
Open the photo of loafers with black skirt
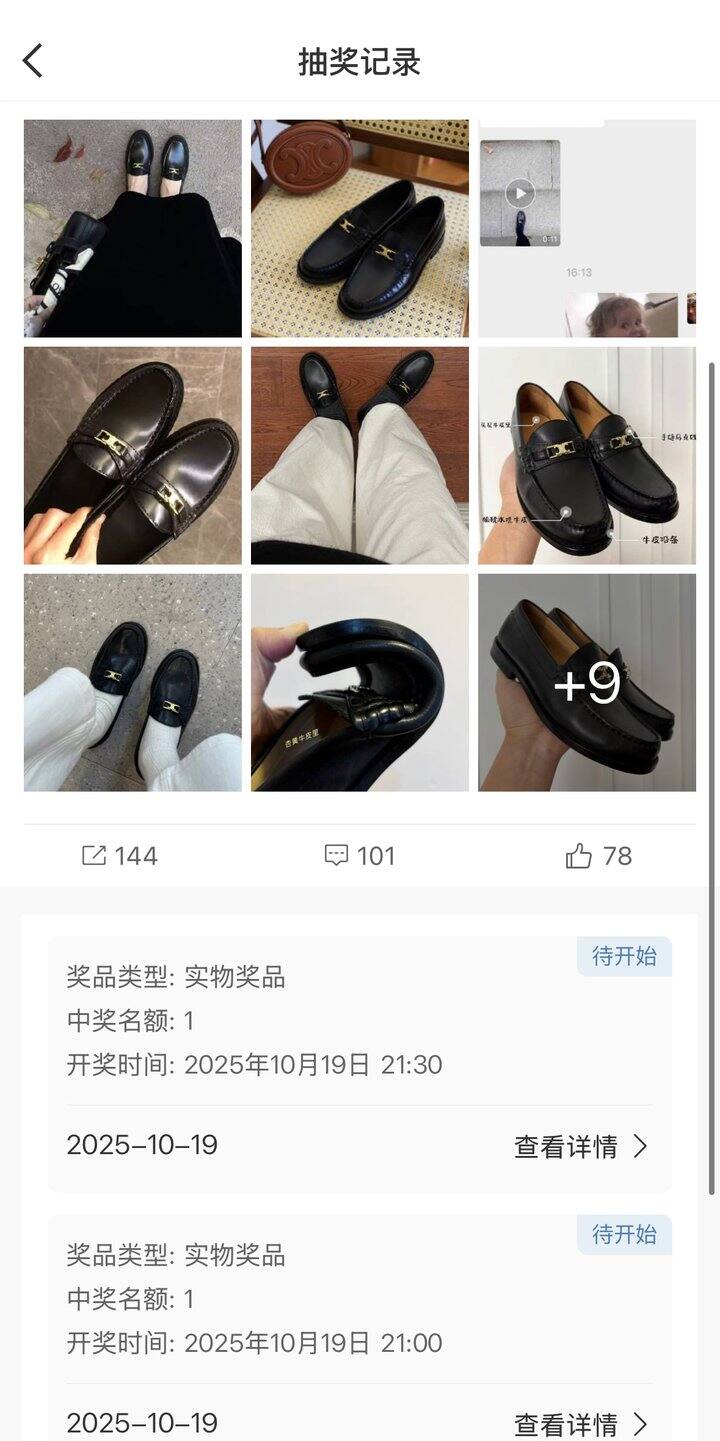point(133,228)
